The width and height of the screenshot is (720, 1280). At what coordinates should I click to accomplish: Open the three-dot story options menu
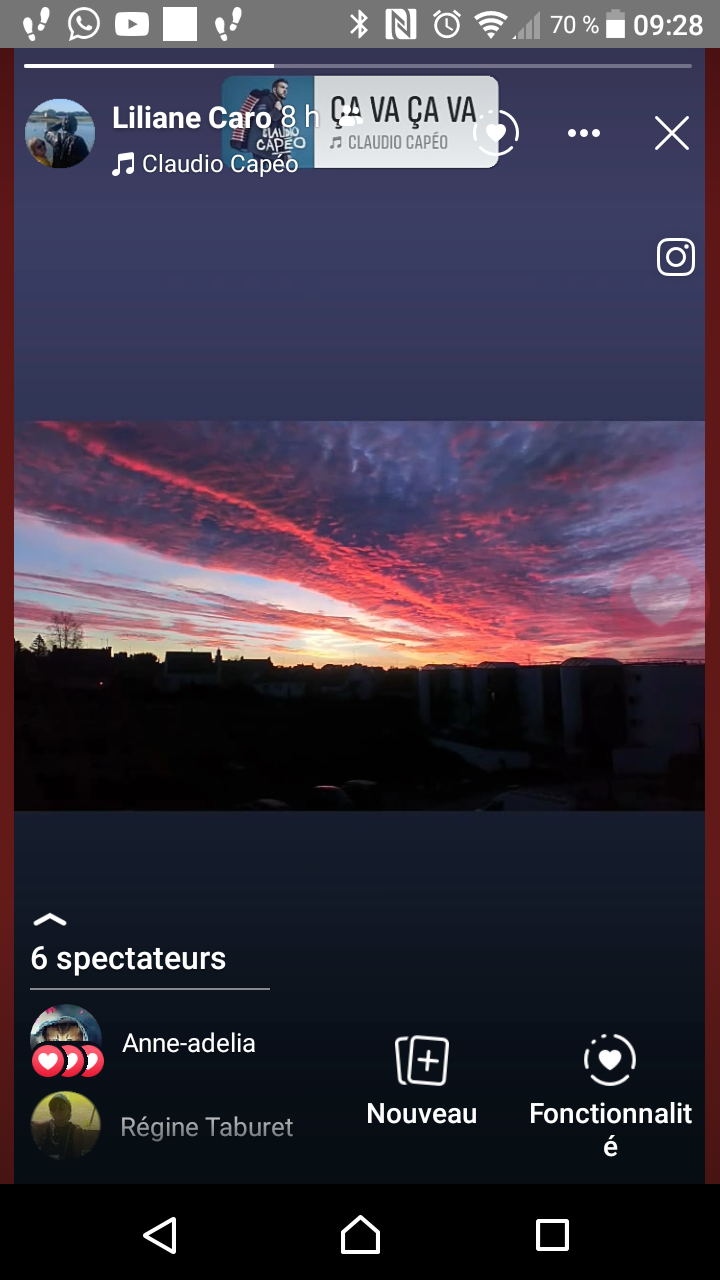(584, 133)
